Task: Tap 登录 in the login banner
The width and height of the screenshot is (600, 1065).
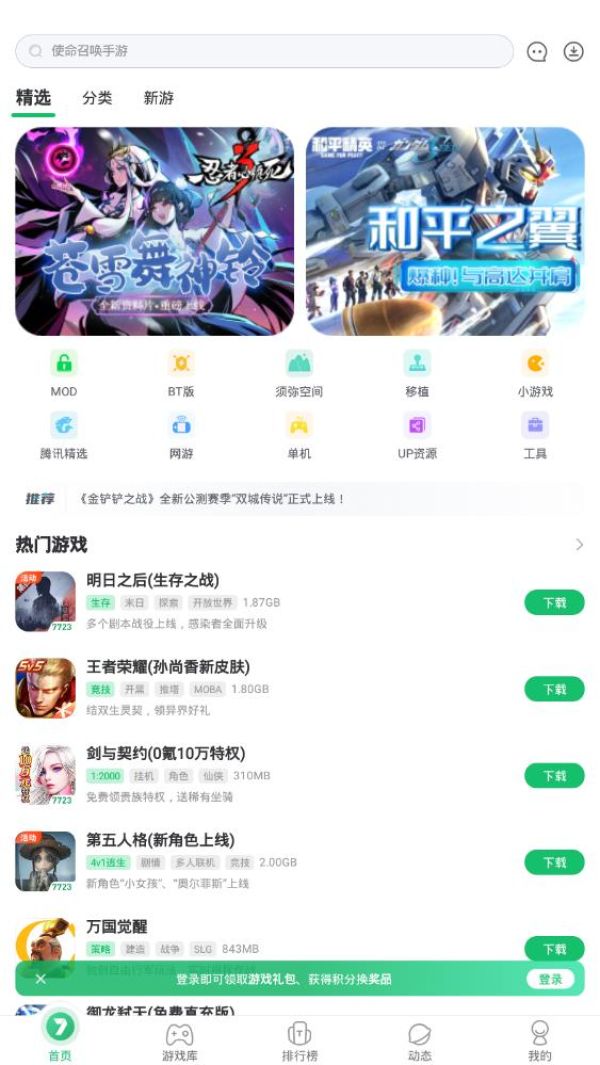Action: (x=551, y=979)
